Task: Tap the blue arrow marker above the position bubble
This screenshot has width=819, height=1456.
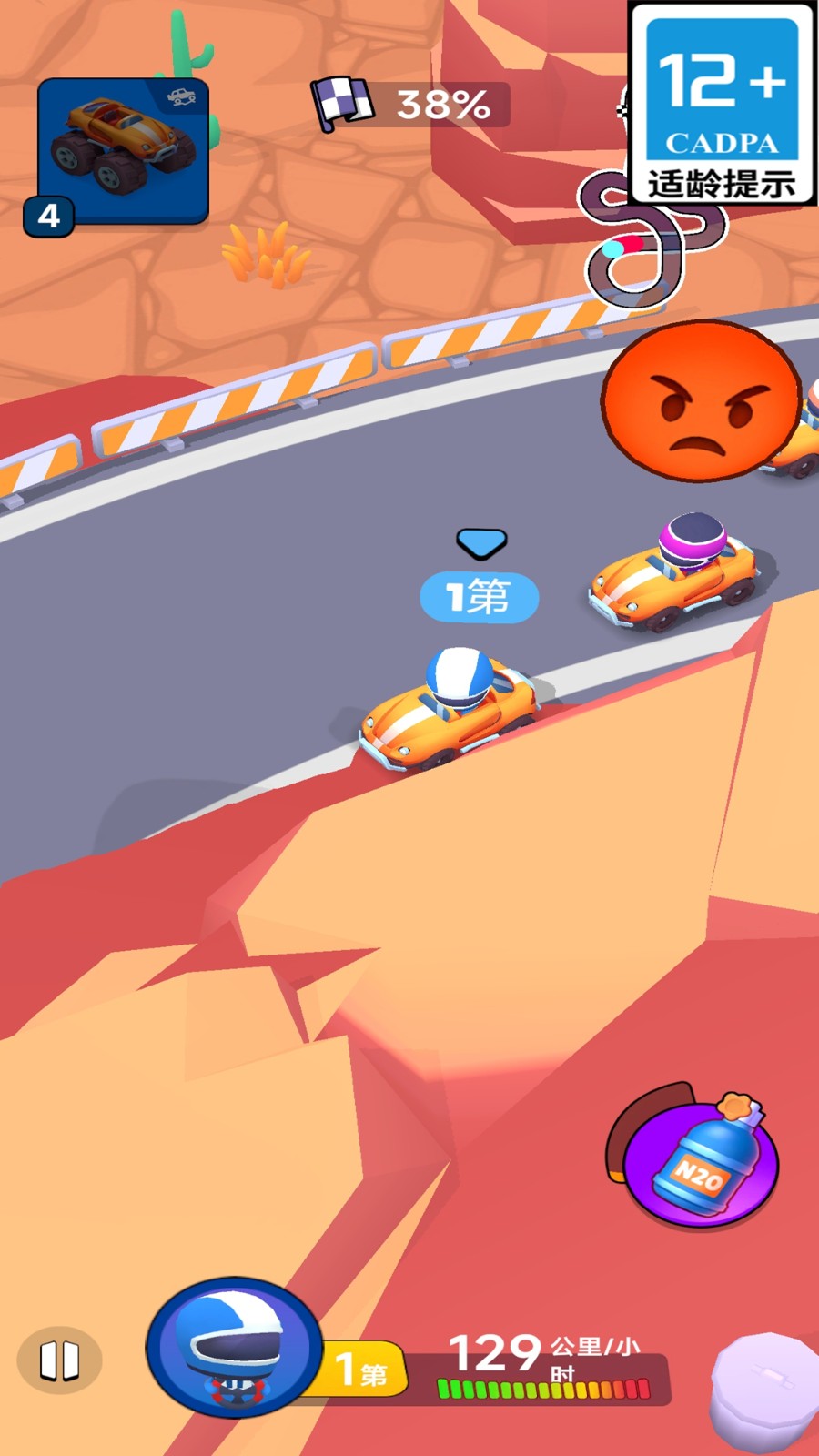Action: pos(482,541)
